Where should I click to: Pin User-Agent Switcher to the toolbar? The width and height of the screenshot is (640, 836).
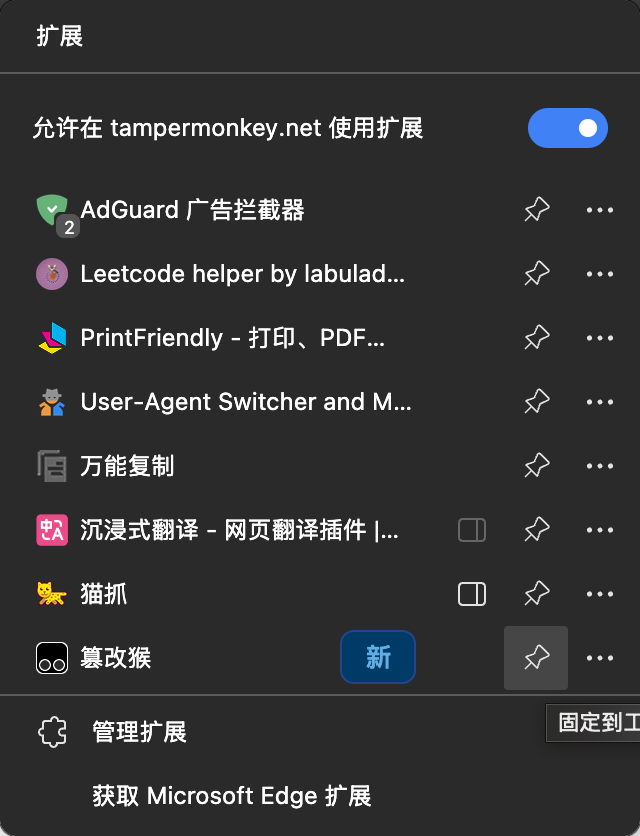click(x=537, y=402)
